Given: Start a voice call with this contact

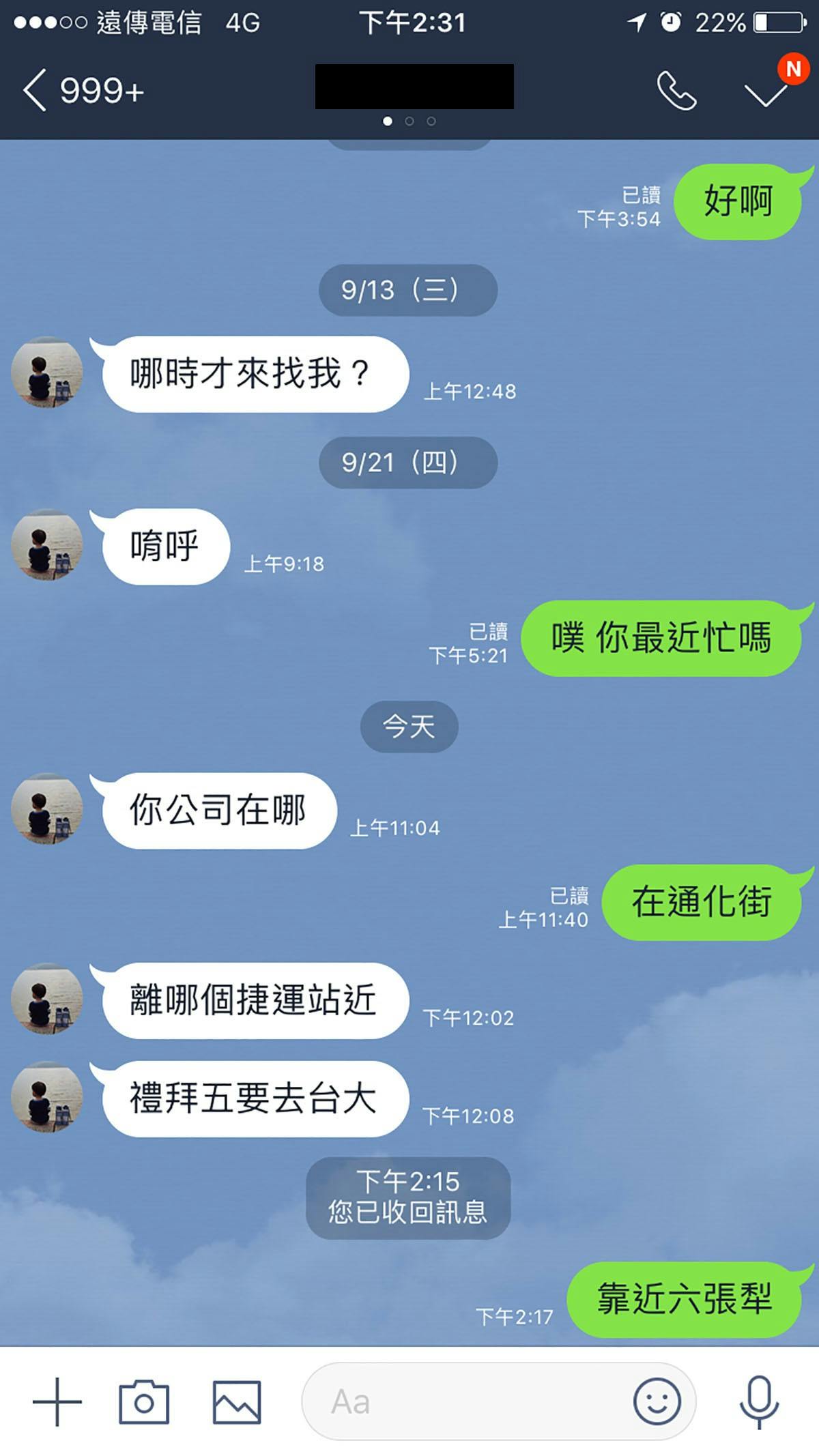Looking at the screenshot, I should (x=676, y=91).
